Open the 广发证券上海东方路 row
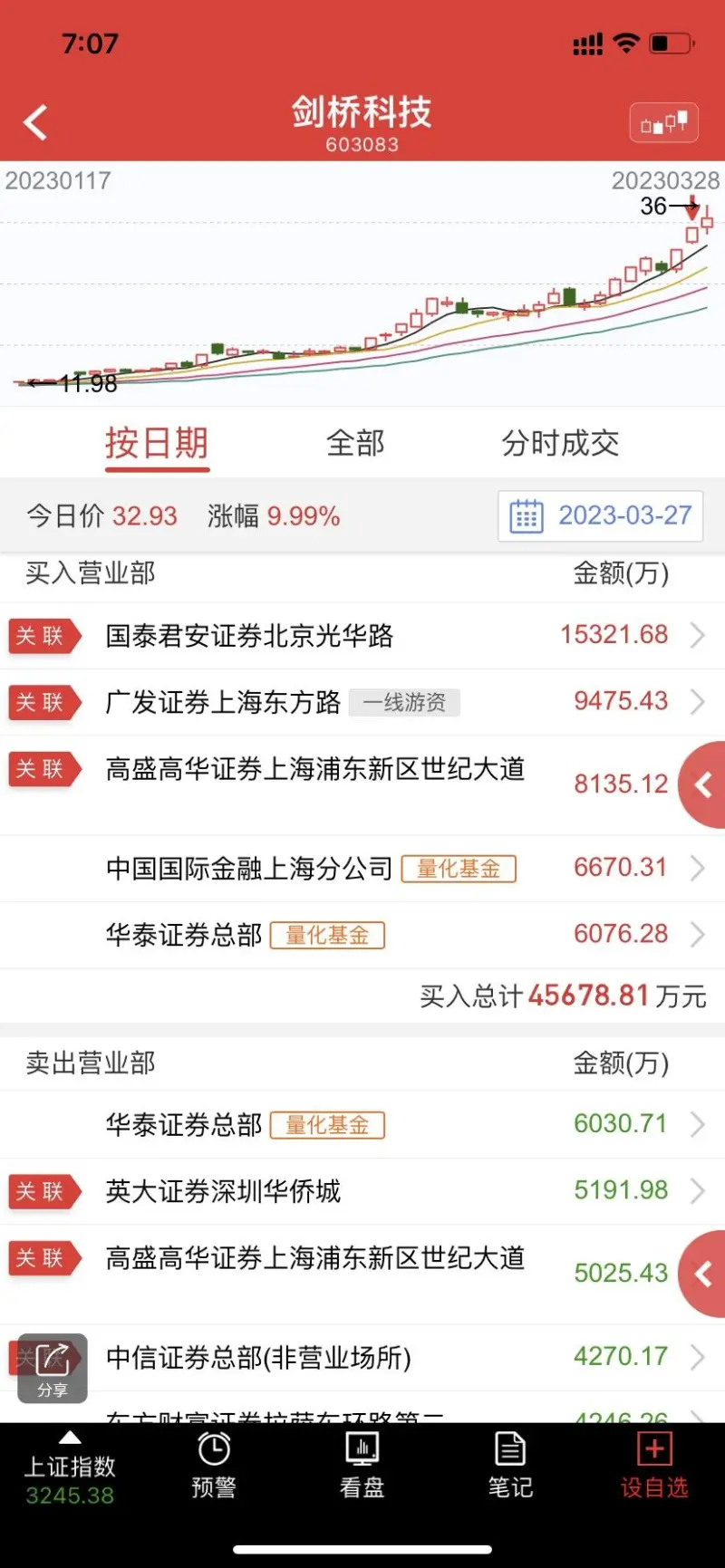The height and width of the screenshot is (1568, 725). click(x=362, y=702)
